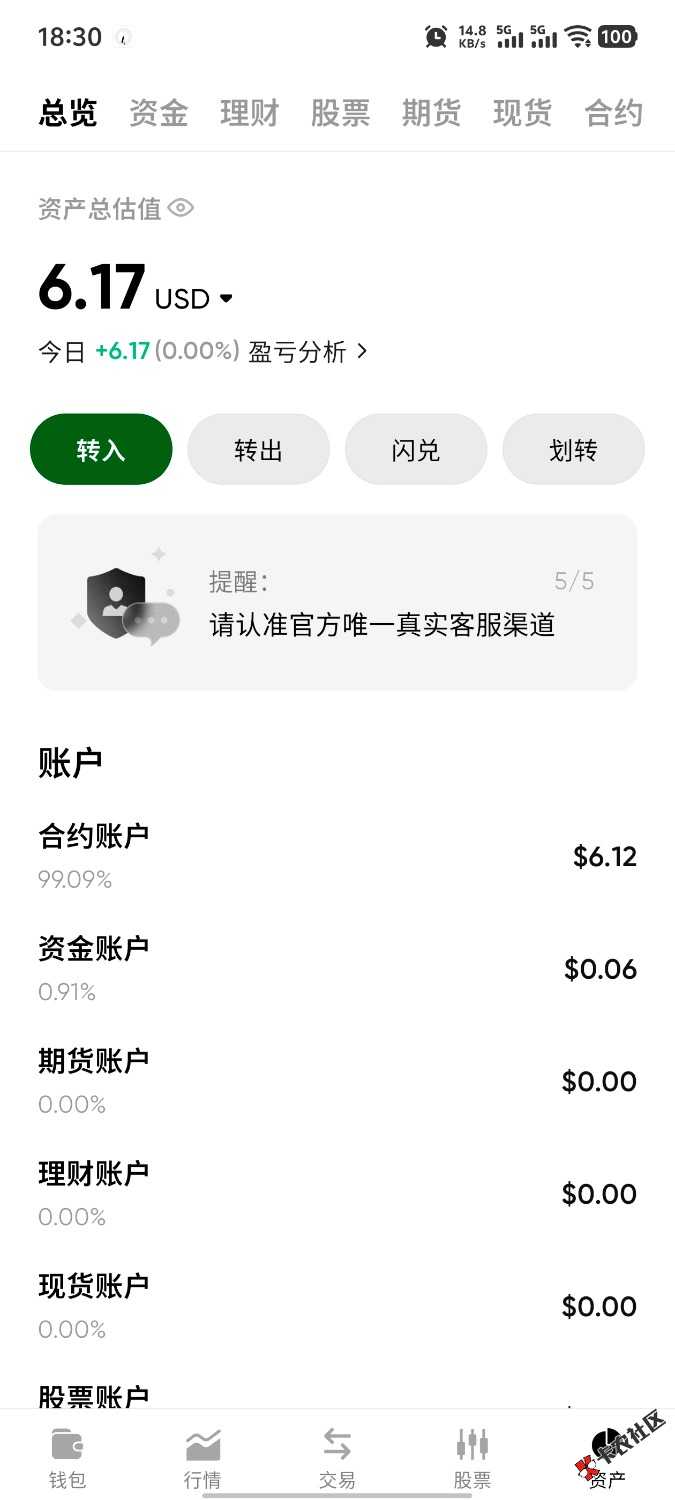Select the 合约 top tab
Screen dimensions: 675x1500
click(x=613, y=114)
